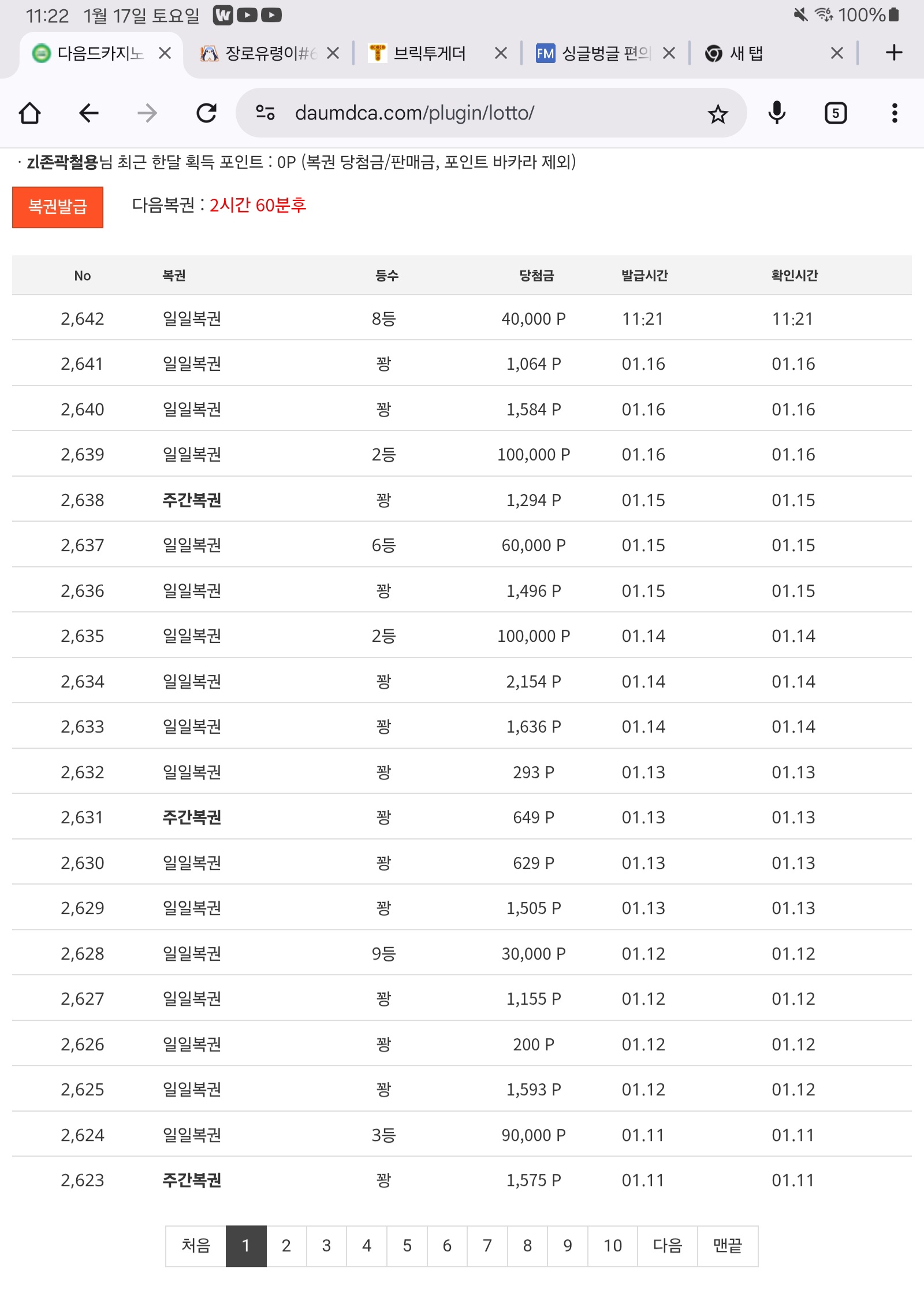Switch to the 브릭투게더 tab

point(430,54)
